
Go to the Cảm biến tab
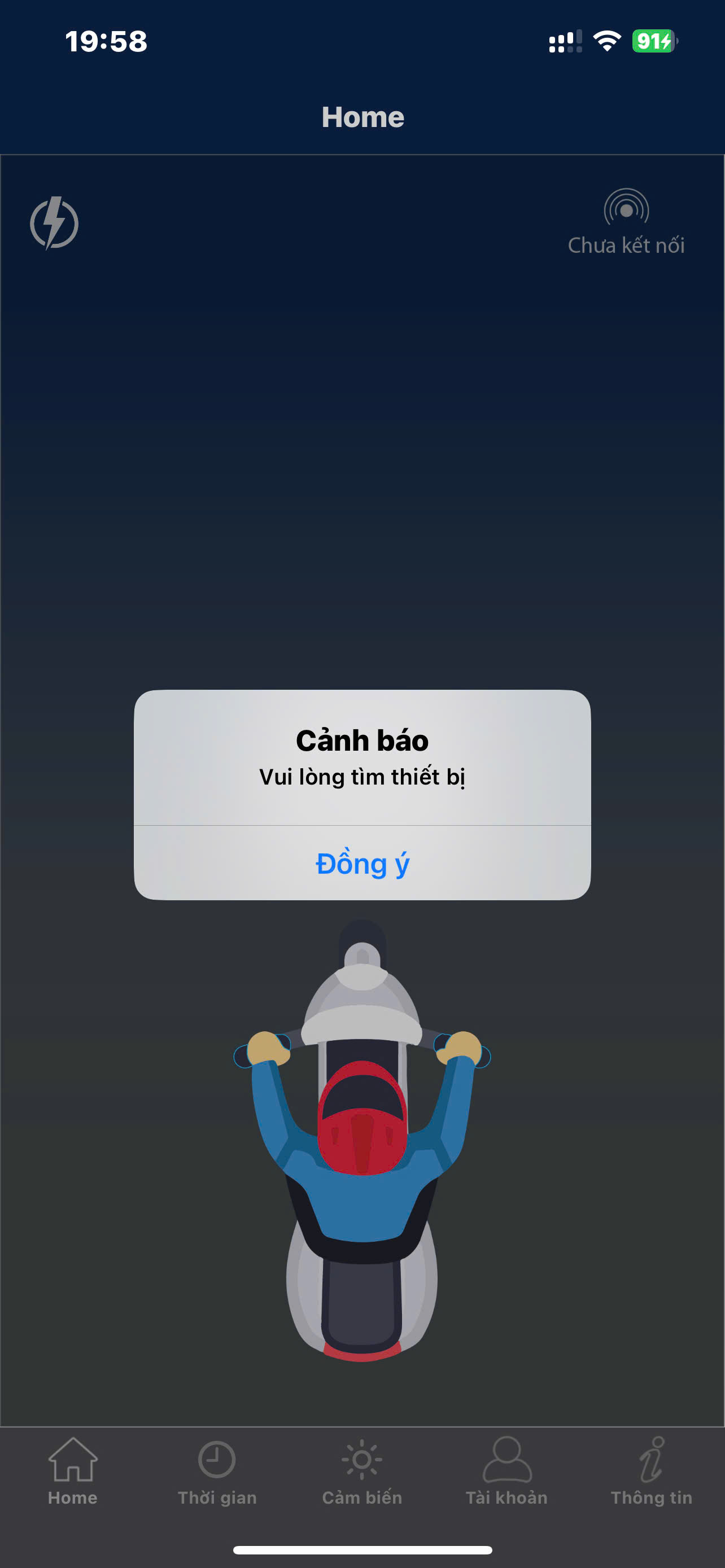(x=361, y=1470)
